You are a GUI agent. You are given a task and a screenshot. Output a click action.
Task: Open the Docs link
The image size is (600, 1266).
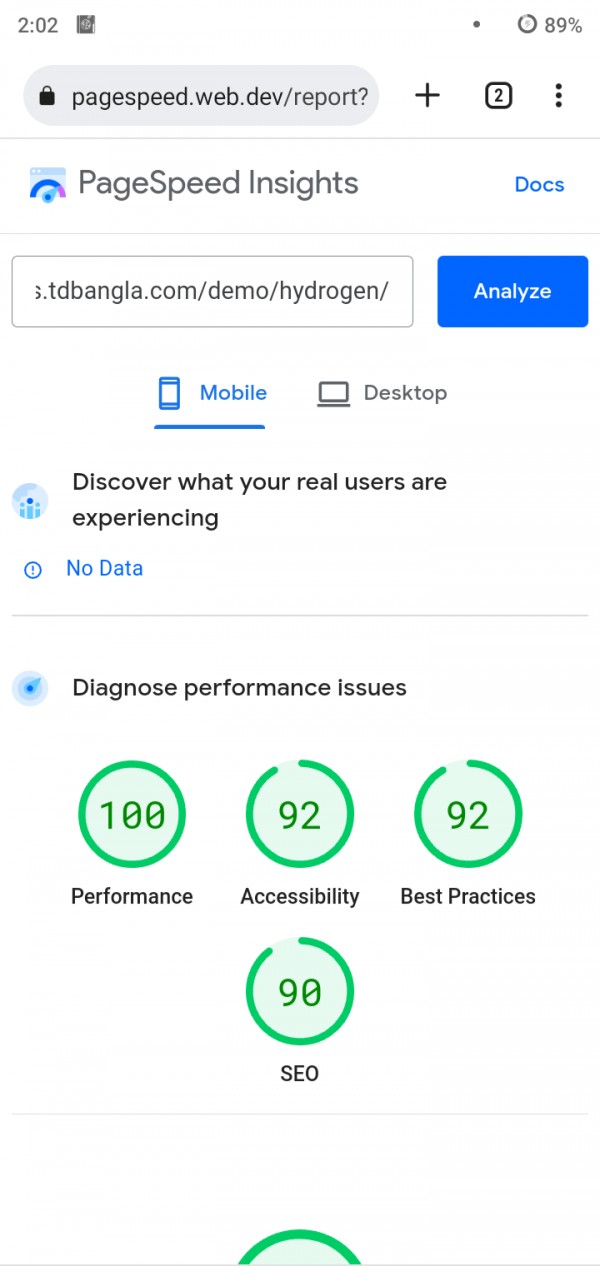539,185
